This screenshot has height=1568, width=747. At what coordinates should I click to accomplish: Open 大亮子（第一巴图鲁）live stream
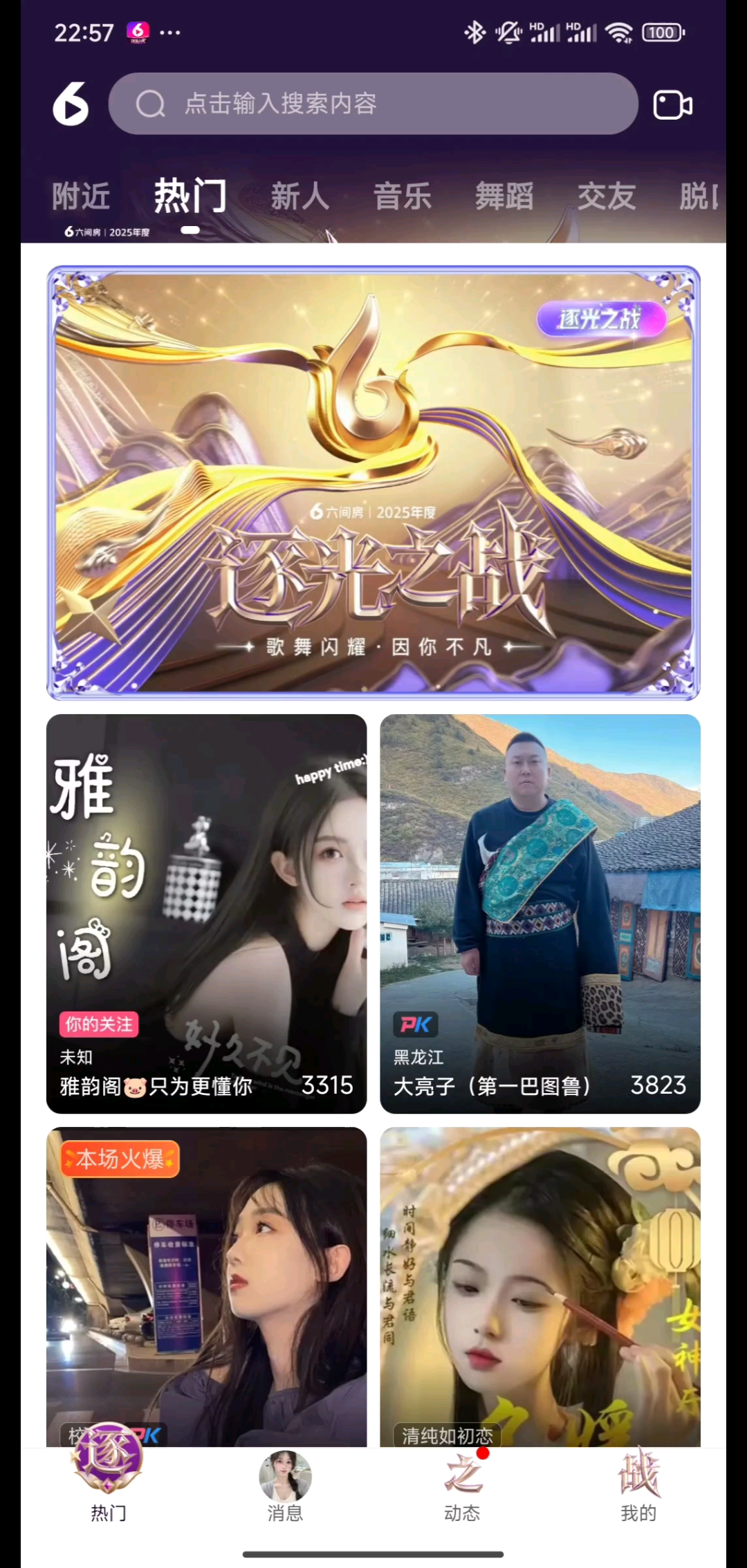coord(540,913)
